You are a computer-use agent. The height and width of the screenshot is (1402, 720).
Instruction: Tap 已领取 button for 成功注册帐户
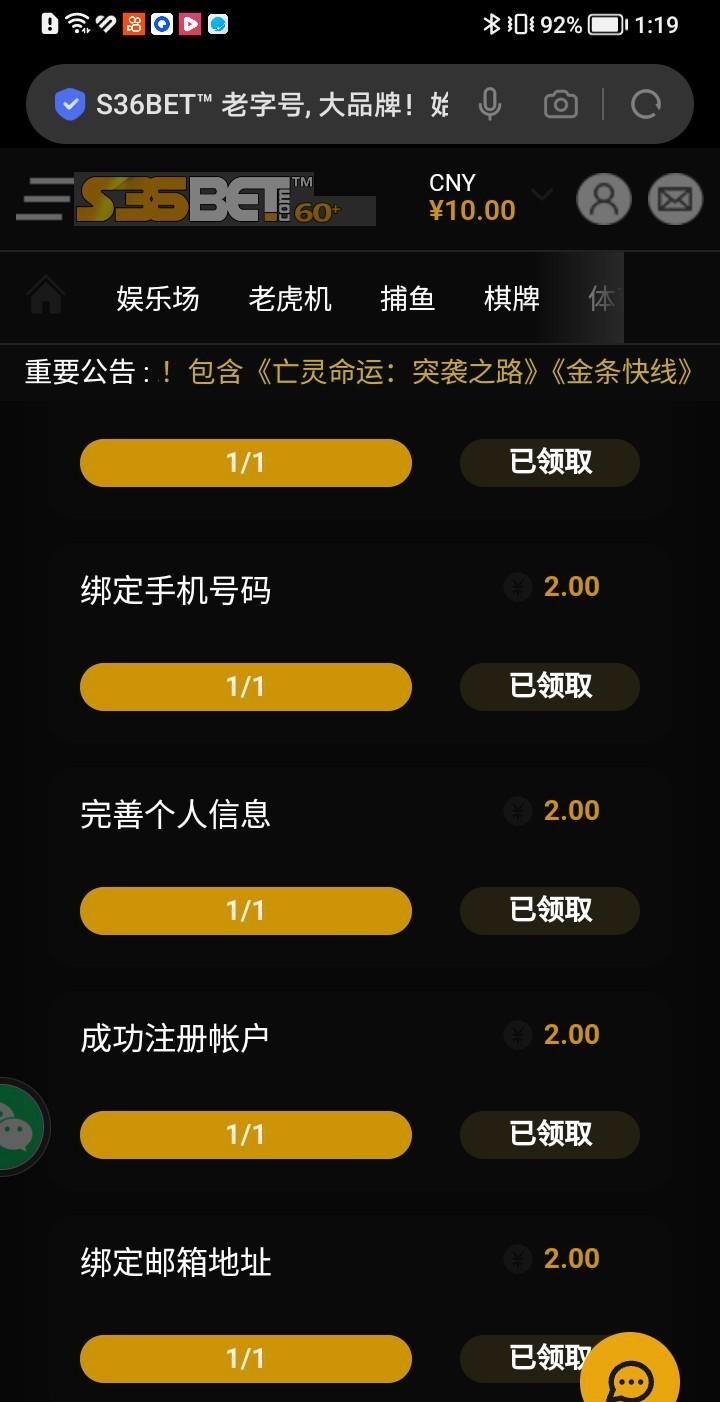pos(550,1134)
